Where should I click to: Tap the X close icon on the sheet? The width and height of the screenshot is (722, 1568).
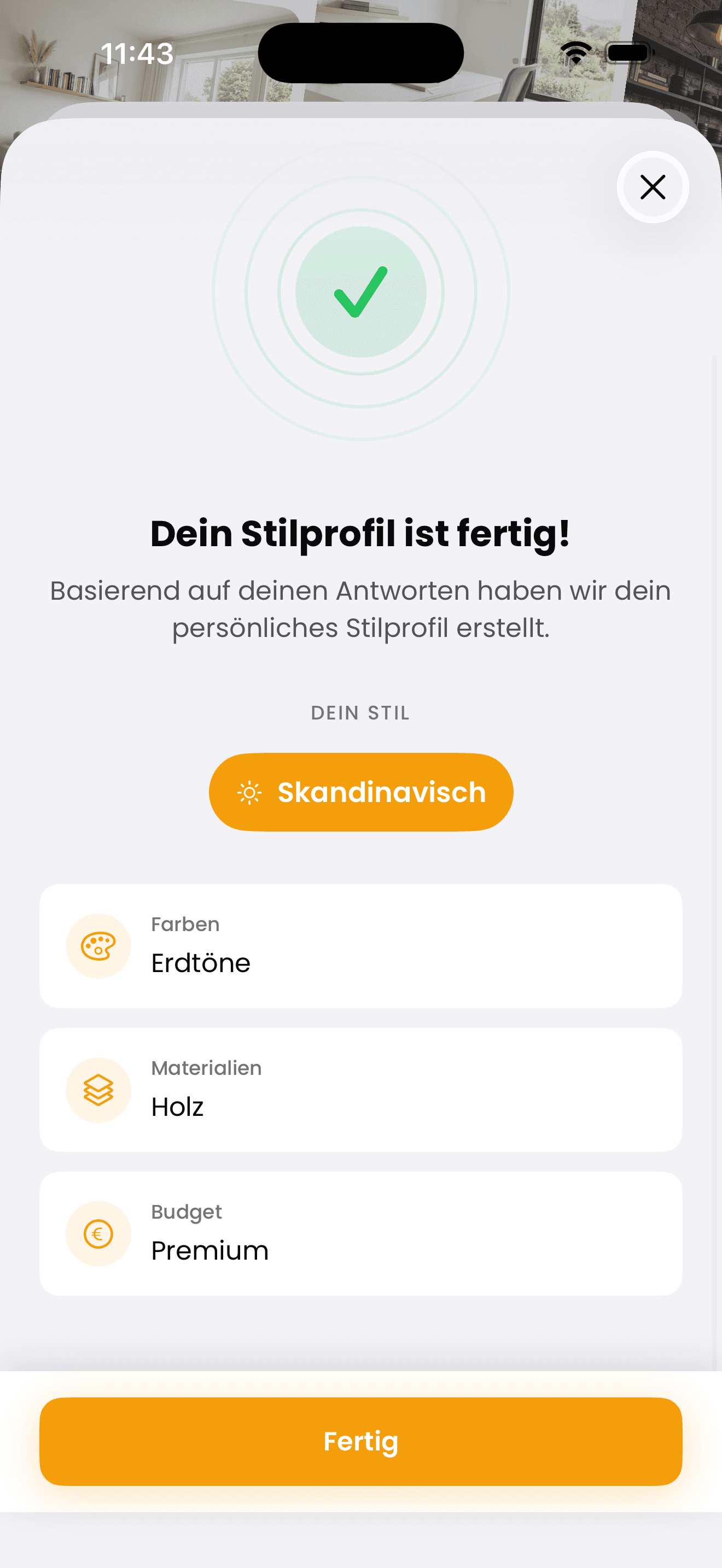(652, 187)
